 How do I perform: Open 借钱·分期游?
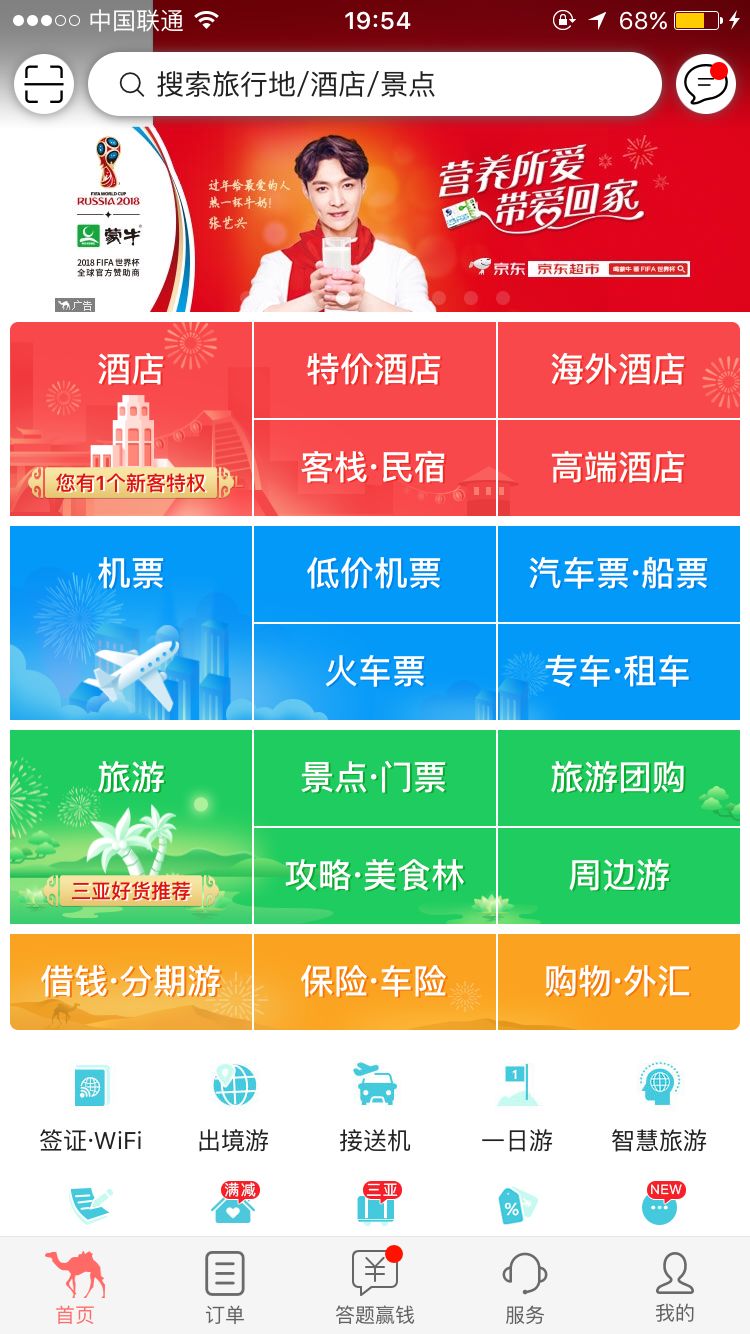(131, 982)
